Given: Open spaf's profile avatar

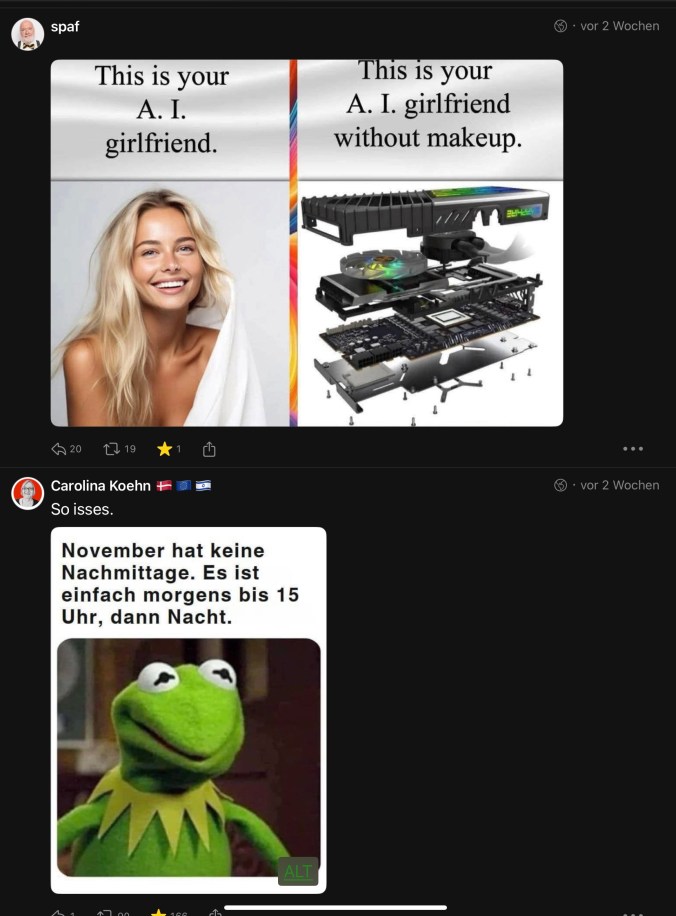Looking at the screenshot, I should click(27, 34).
